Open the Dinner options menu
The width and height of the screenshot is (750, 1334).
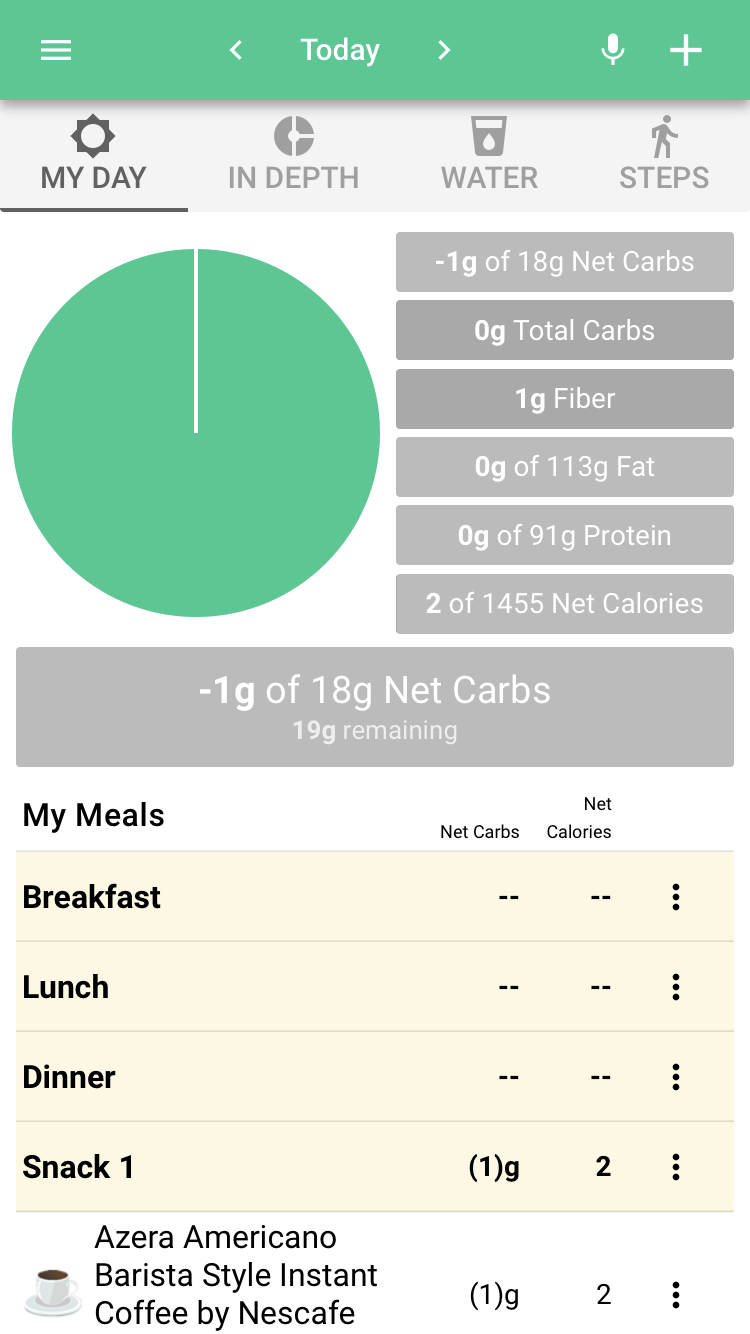point(676,1077)
